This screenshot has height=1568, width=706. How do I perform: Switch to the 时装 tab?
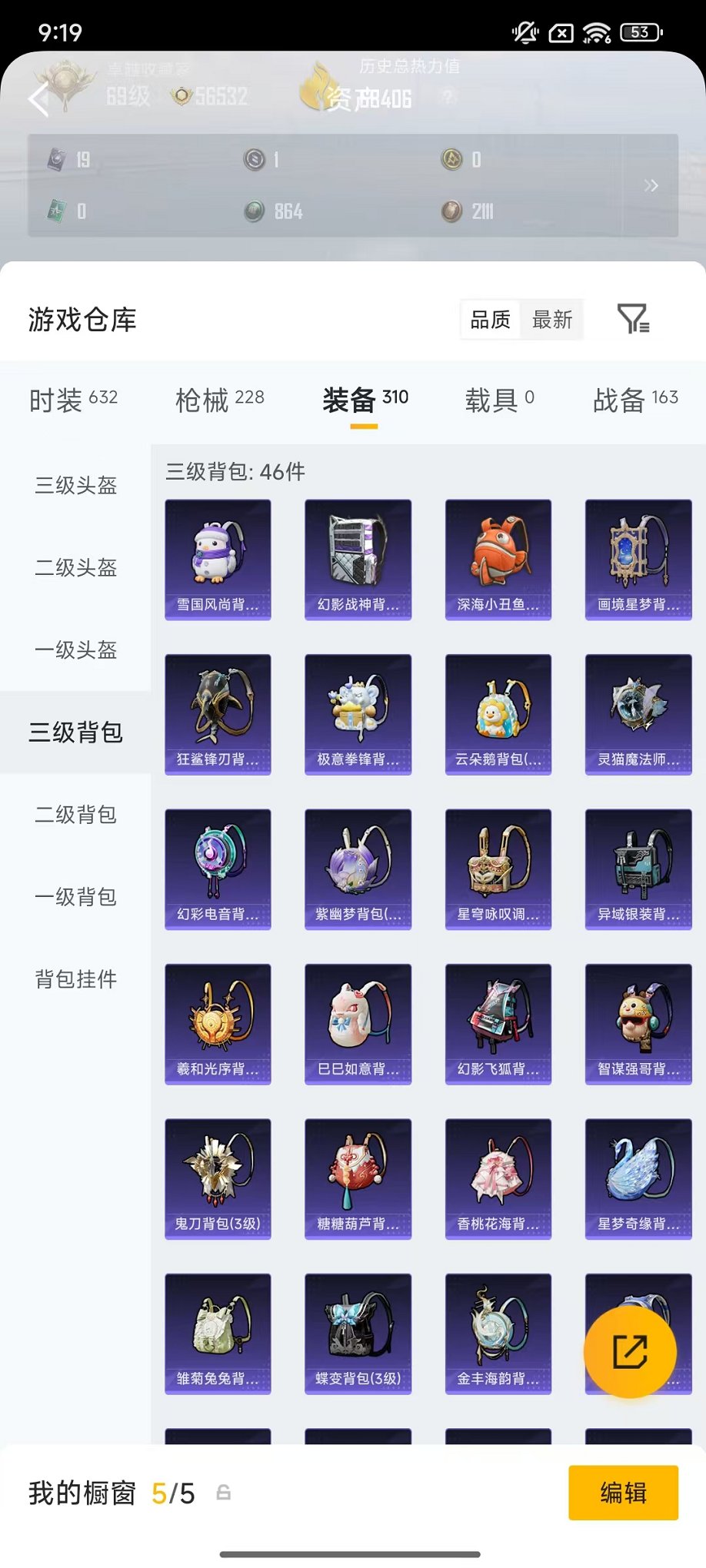[x=73, y=400]
